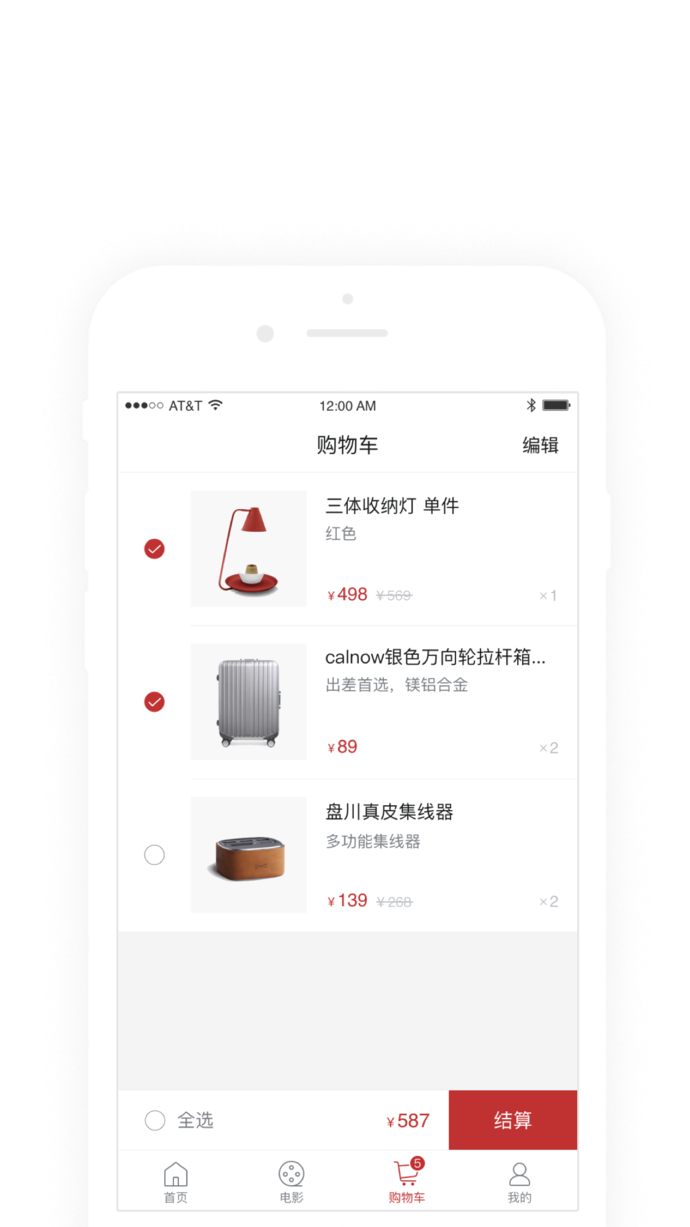Switch to the 我的 profile tab

pos(519,1181)
